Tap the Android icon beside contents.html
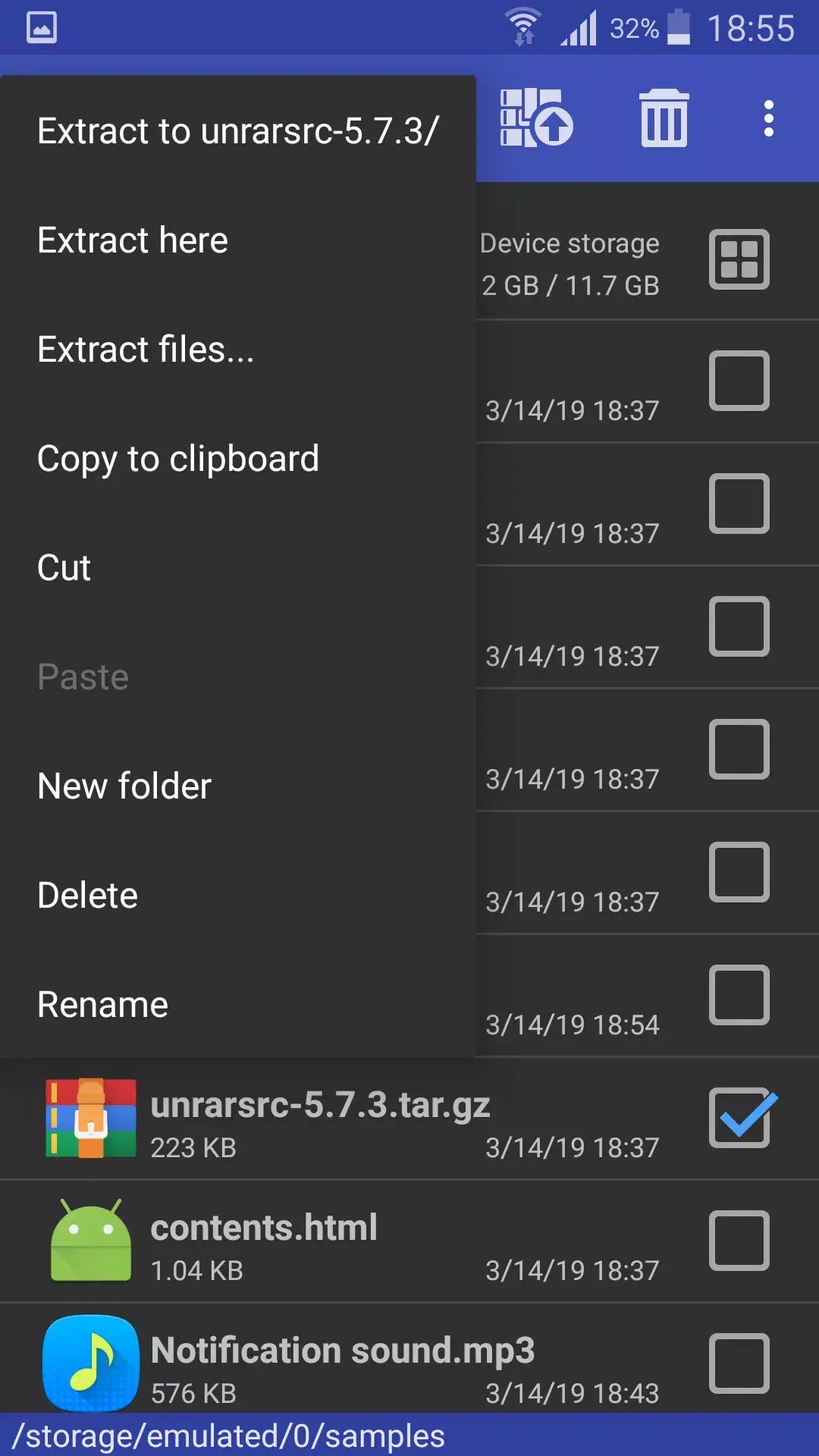 coord(90,1242)
